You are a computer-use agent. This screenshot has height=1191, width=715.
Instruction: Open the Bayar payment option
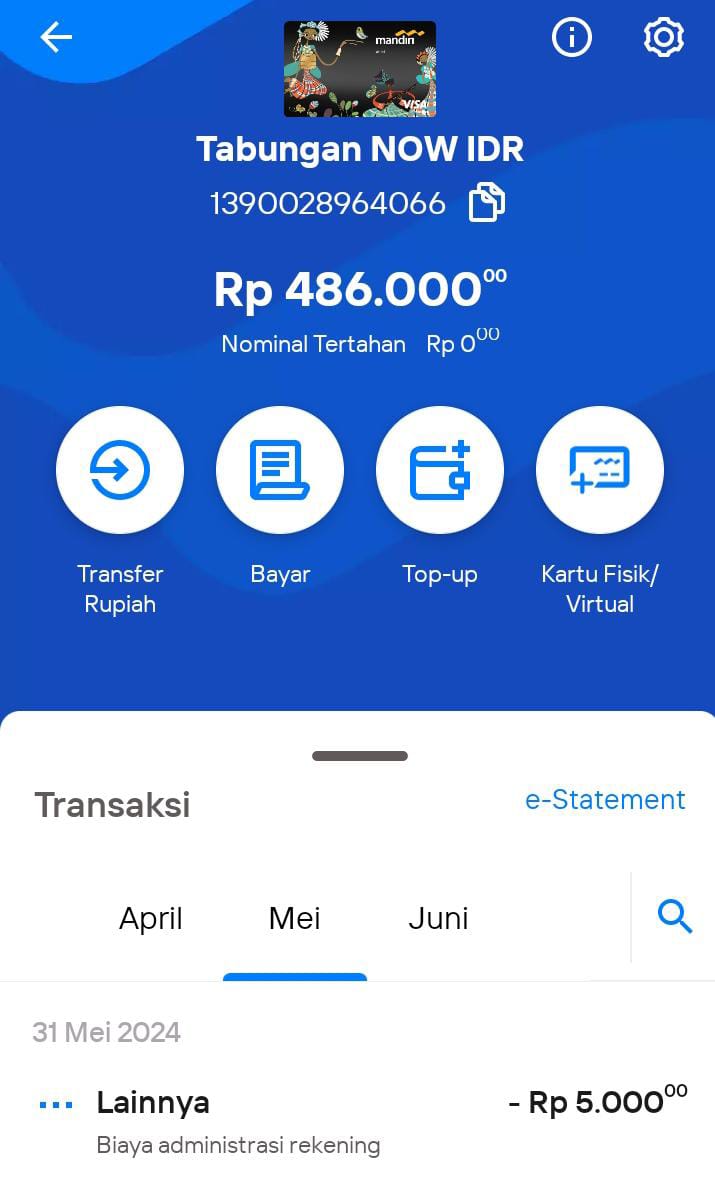pyautogui.click(x=280, y=469)
